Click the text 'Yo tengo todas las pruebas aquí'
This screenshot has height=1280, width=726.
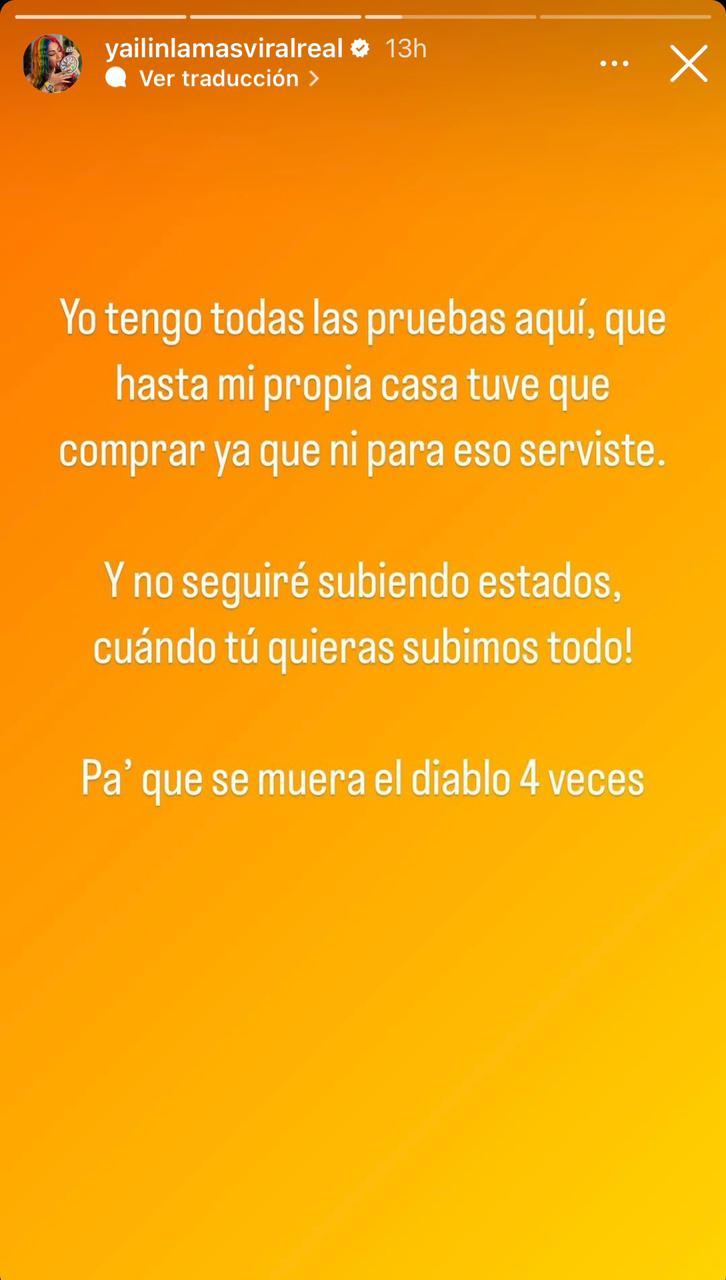pos(363,317)
